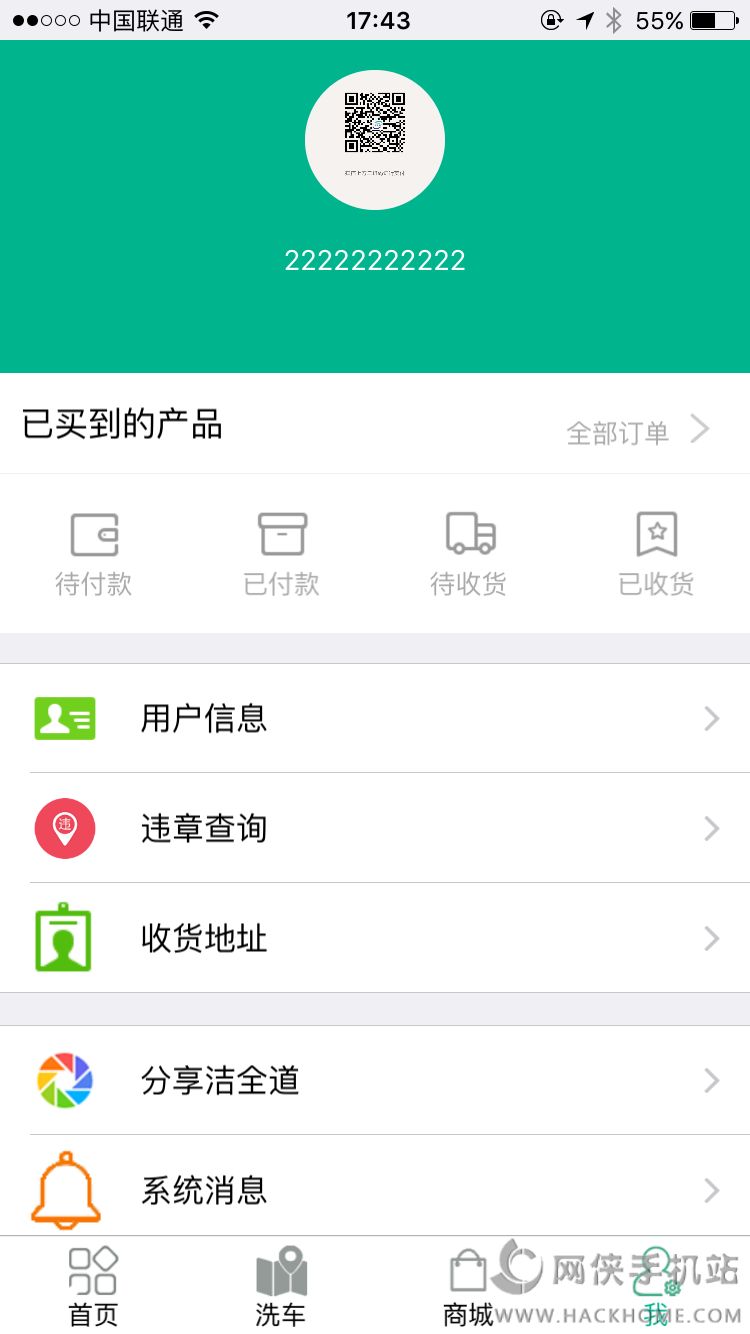
Task: Select the 分享洁全道 share row
Action: coord(375,1080)
